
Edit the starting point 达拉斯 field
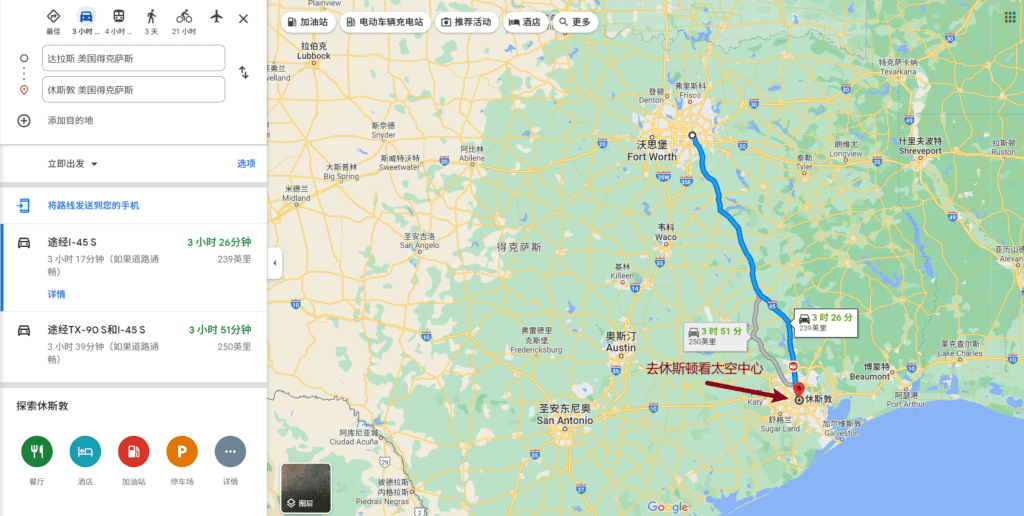133,58
